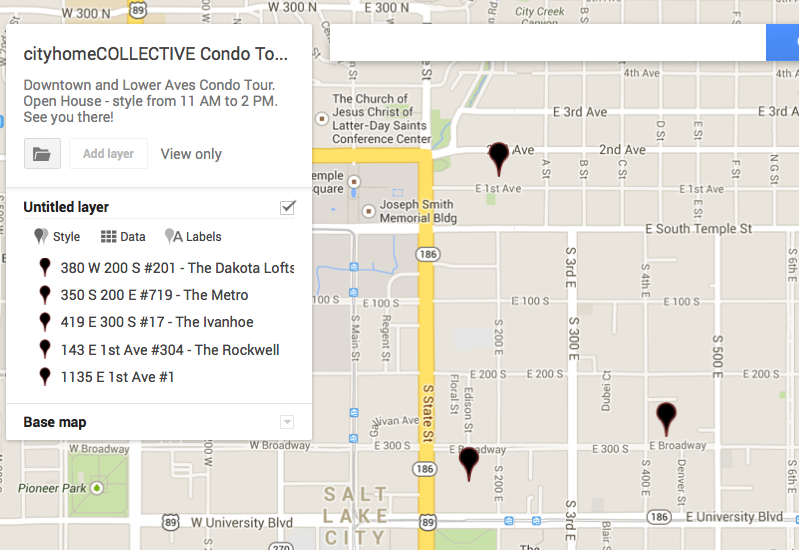
Task: Tap the map pin near Denver St
Action: [x=666, y=417]
